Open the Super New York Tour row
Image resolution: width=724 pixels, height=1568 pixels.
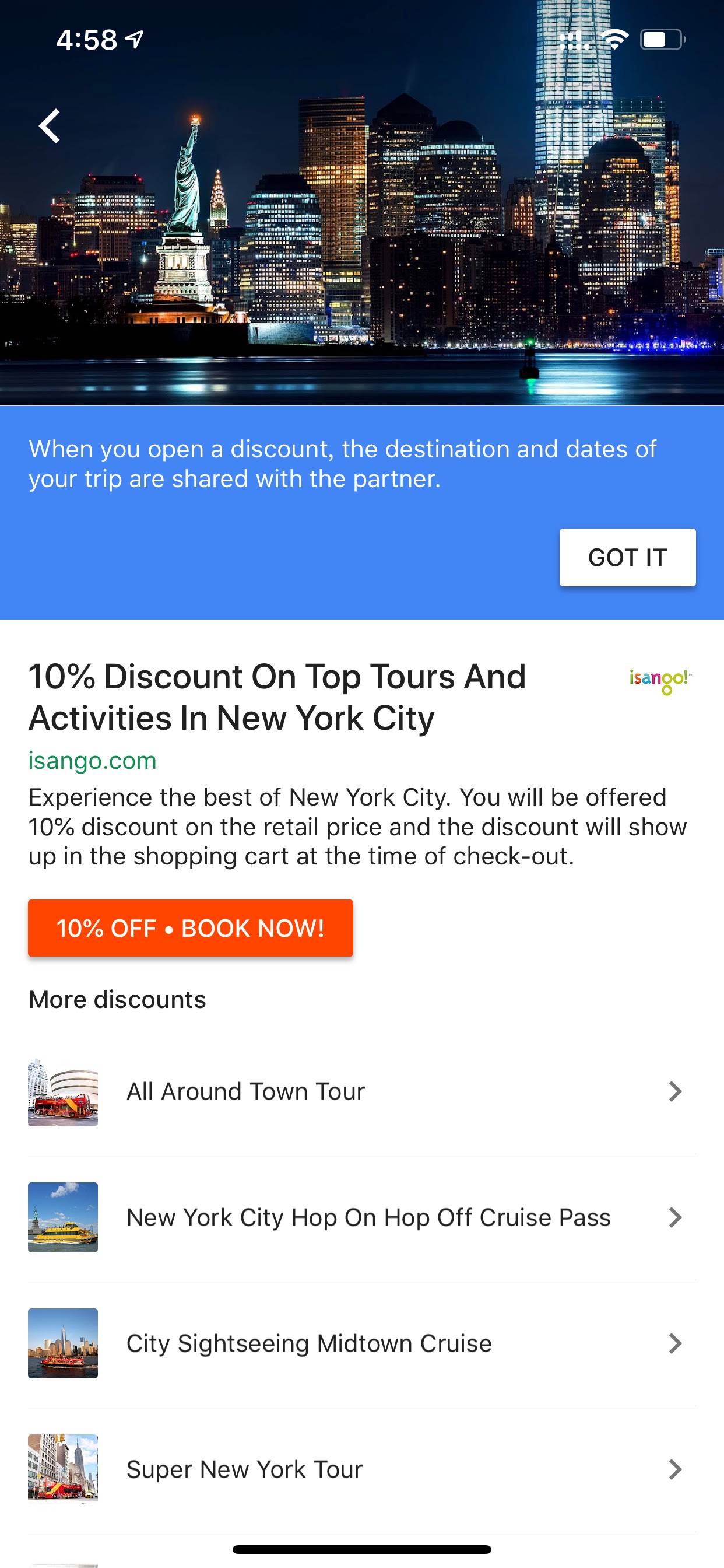coord(362,1469)
